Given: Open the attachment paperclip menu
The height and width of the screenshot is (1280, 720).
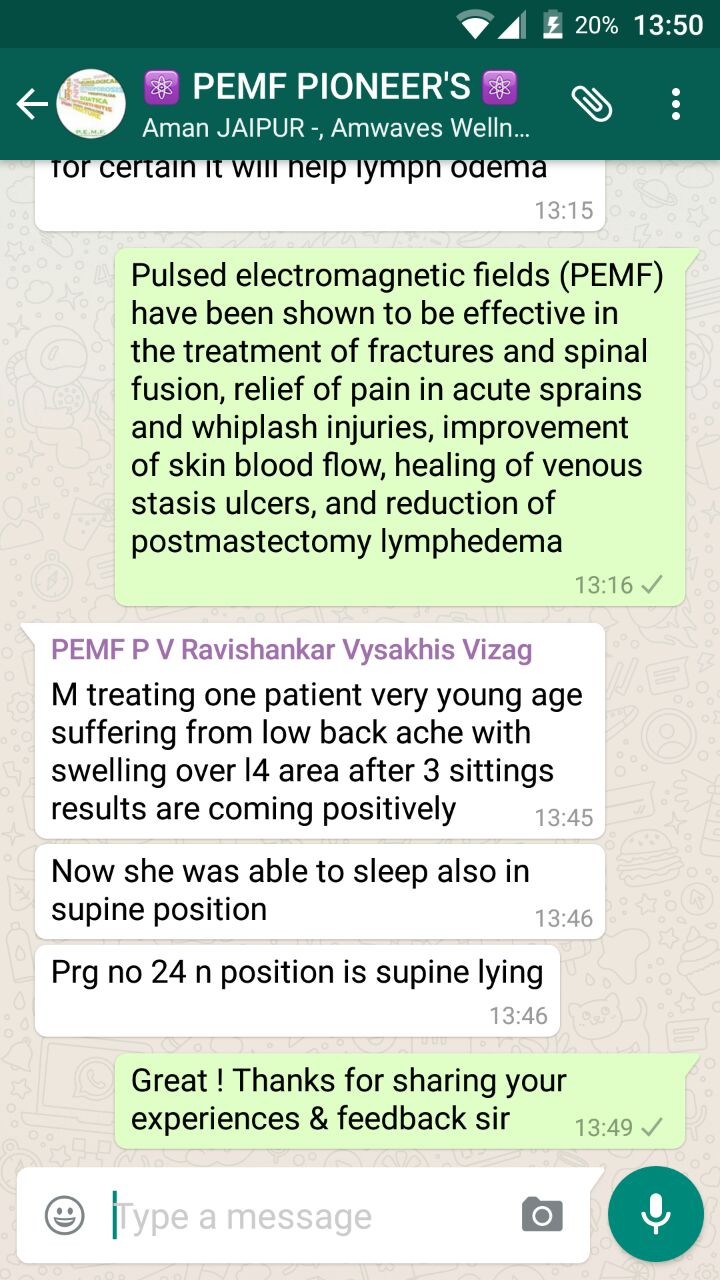Looking at the screenshot, I should coord(592,104).
